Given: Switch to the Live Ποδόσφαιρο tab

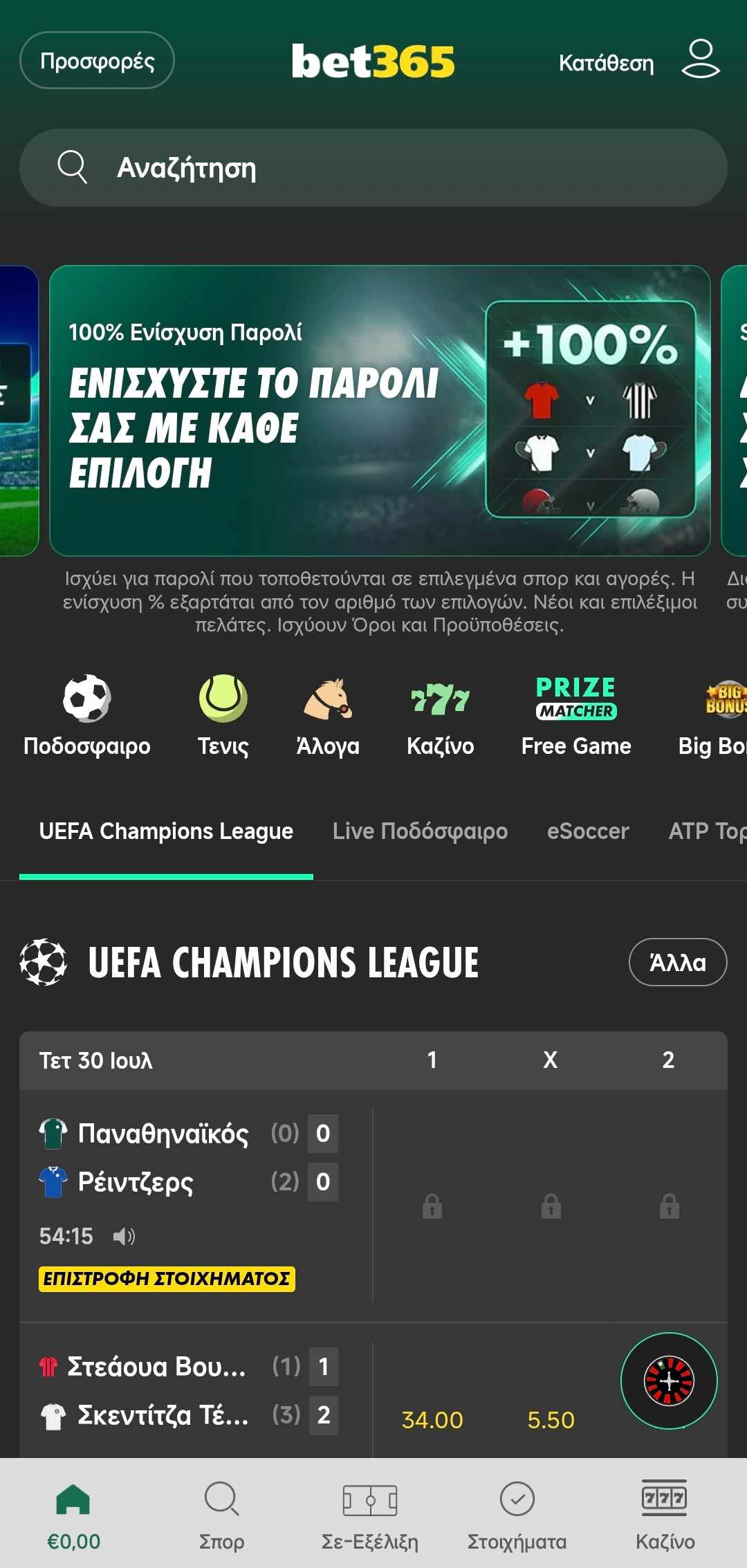Looking at the screenshot, I should point(420,831).
